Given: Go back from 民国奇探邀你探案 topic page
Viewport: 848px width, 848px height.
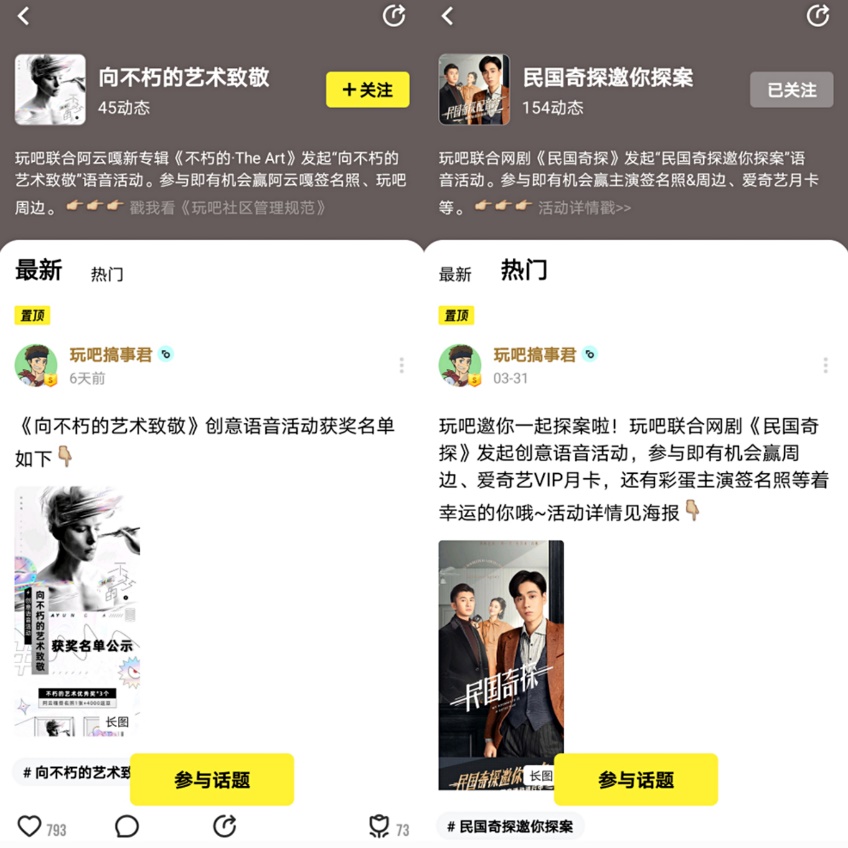Looking at the screenshot, I should (447, 16).
